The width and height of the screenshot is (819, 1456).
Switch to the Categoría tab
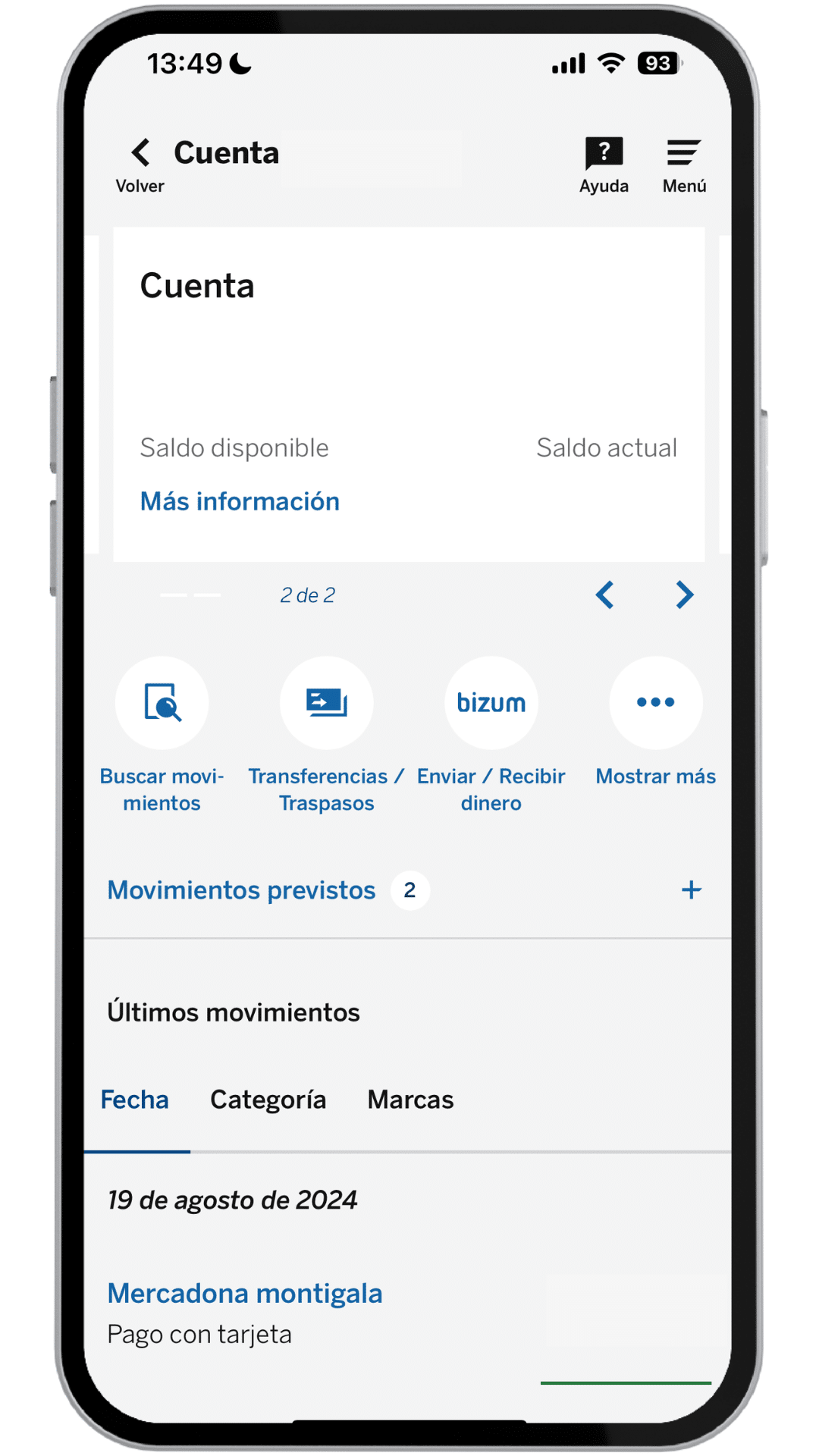click(268, 1100)
